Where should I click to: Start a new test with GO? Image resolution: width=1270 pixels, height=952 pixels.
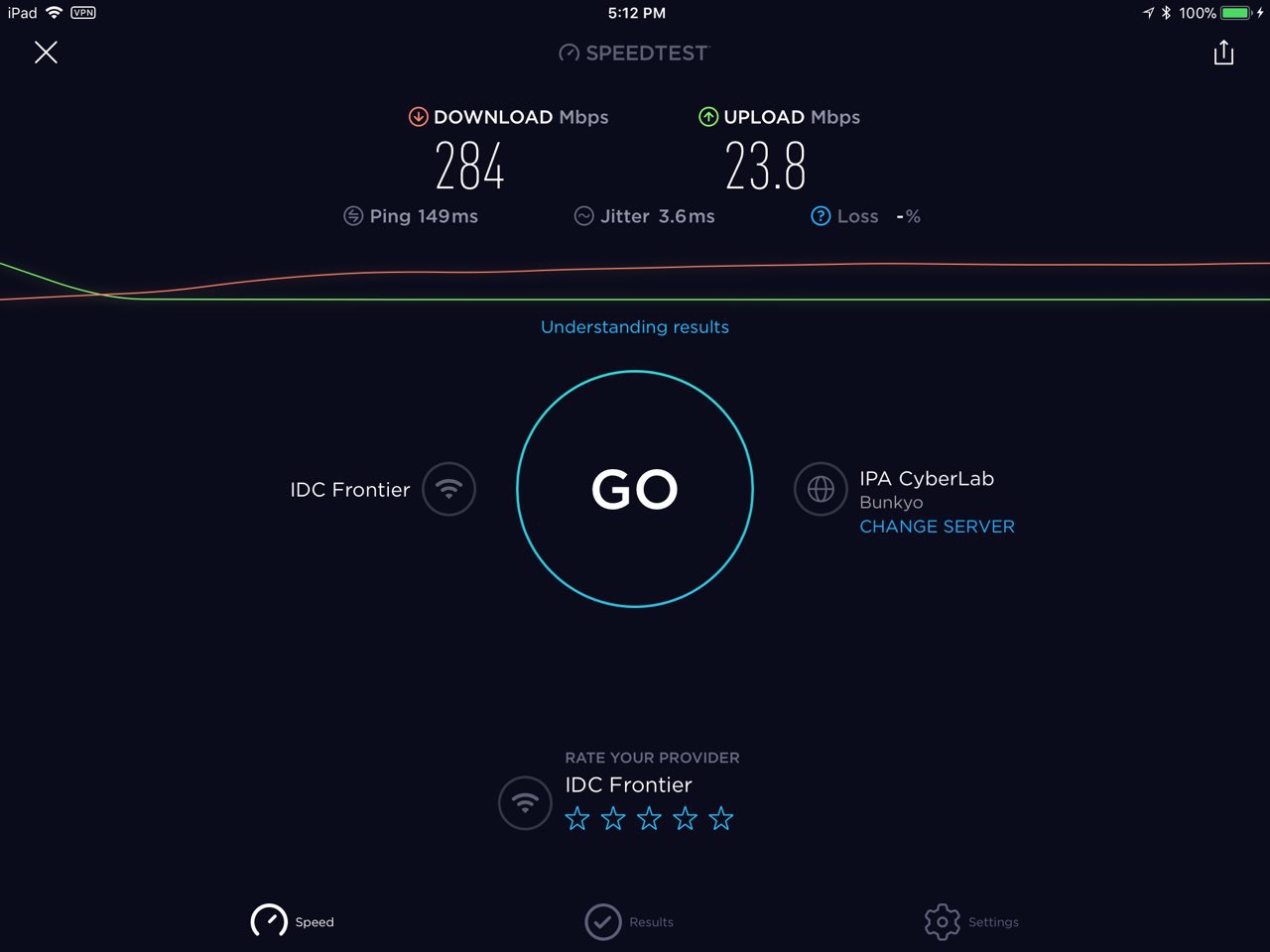[x=635, y=489]
